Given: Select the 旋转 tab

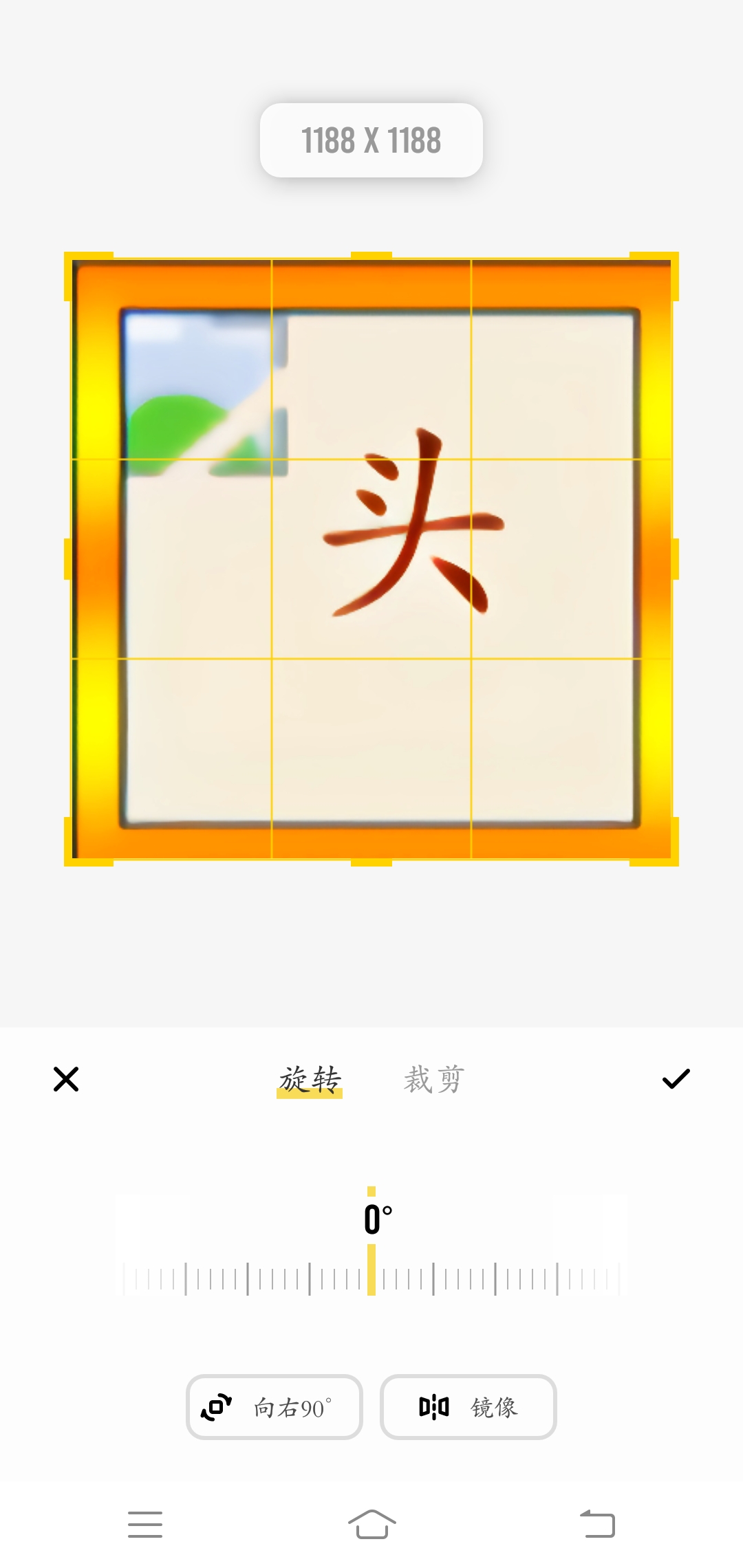Looking at the screenshot, I should pyautogui.click(x=309, y=1080).
